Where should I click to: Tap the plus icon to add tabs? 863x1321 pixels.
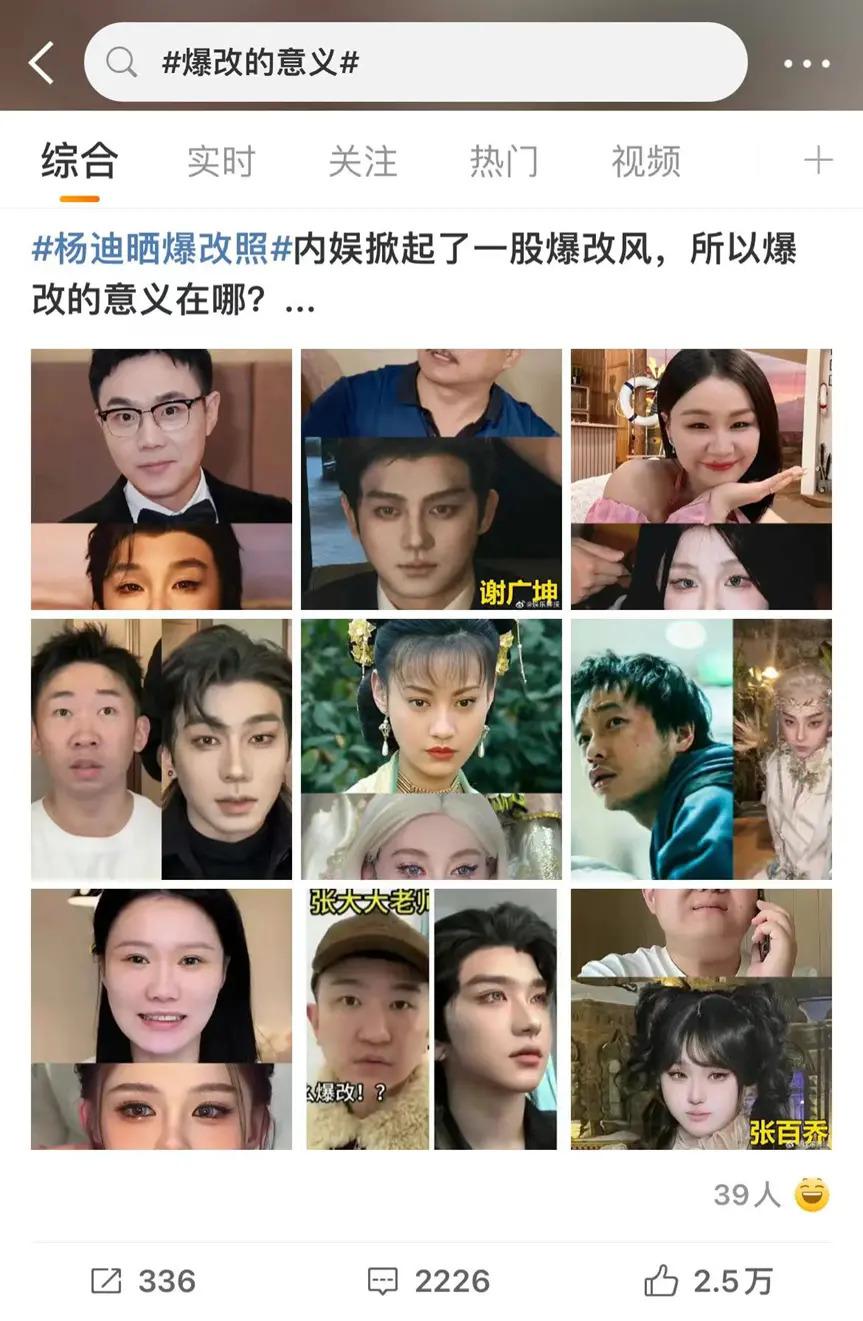pyautogui.click(x=818, y=160)
